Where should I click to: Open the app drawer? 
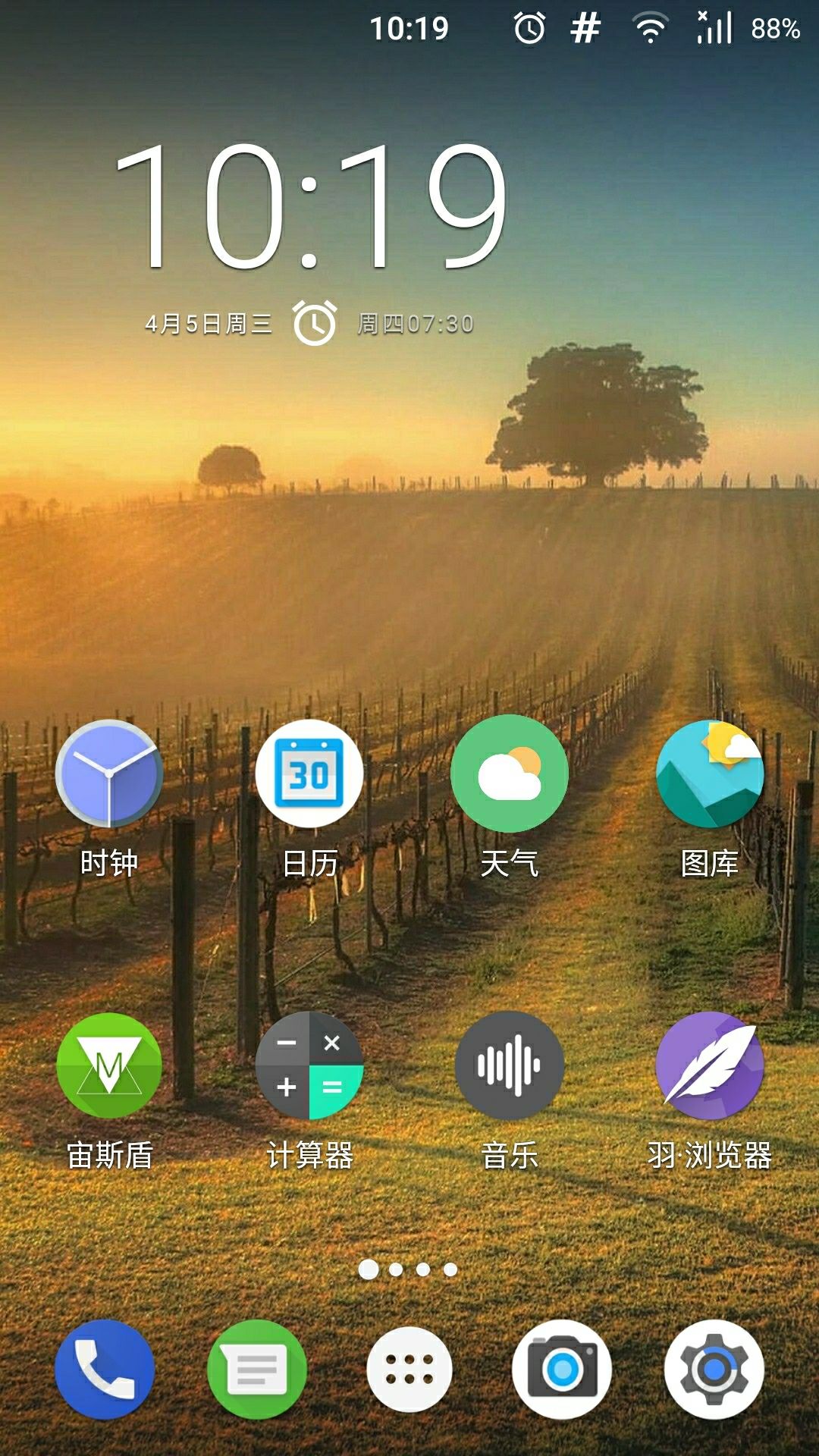(x=409, y=1370)
